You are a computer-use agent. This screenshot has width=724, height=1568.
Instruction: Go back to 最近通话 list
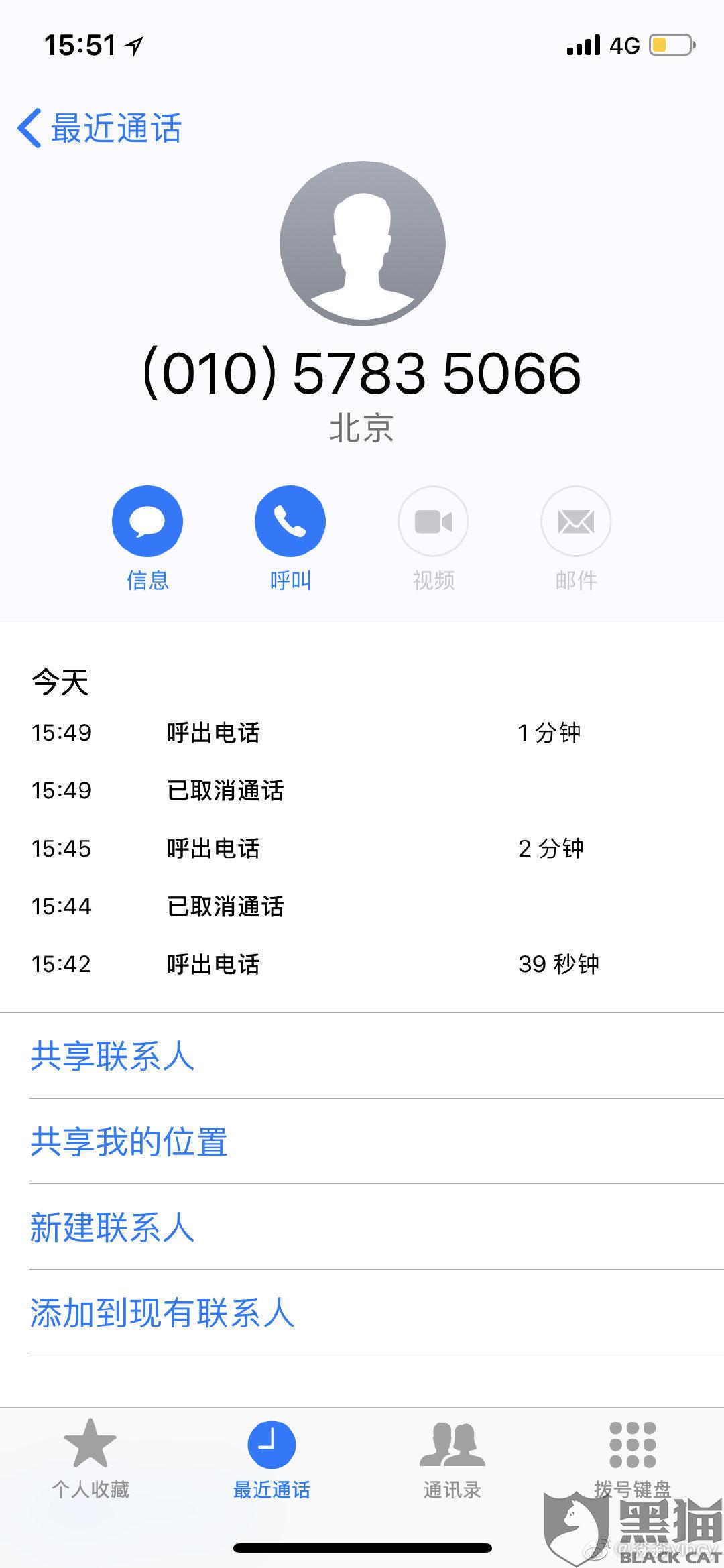[101, 128]
